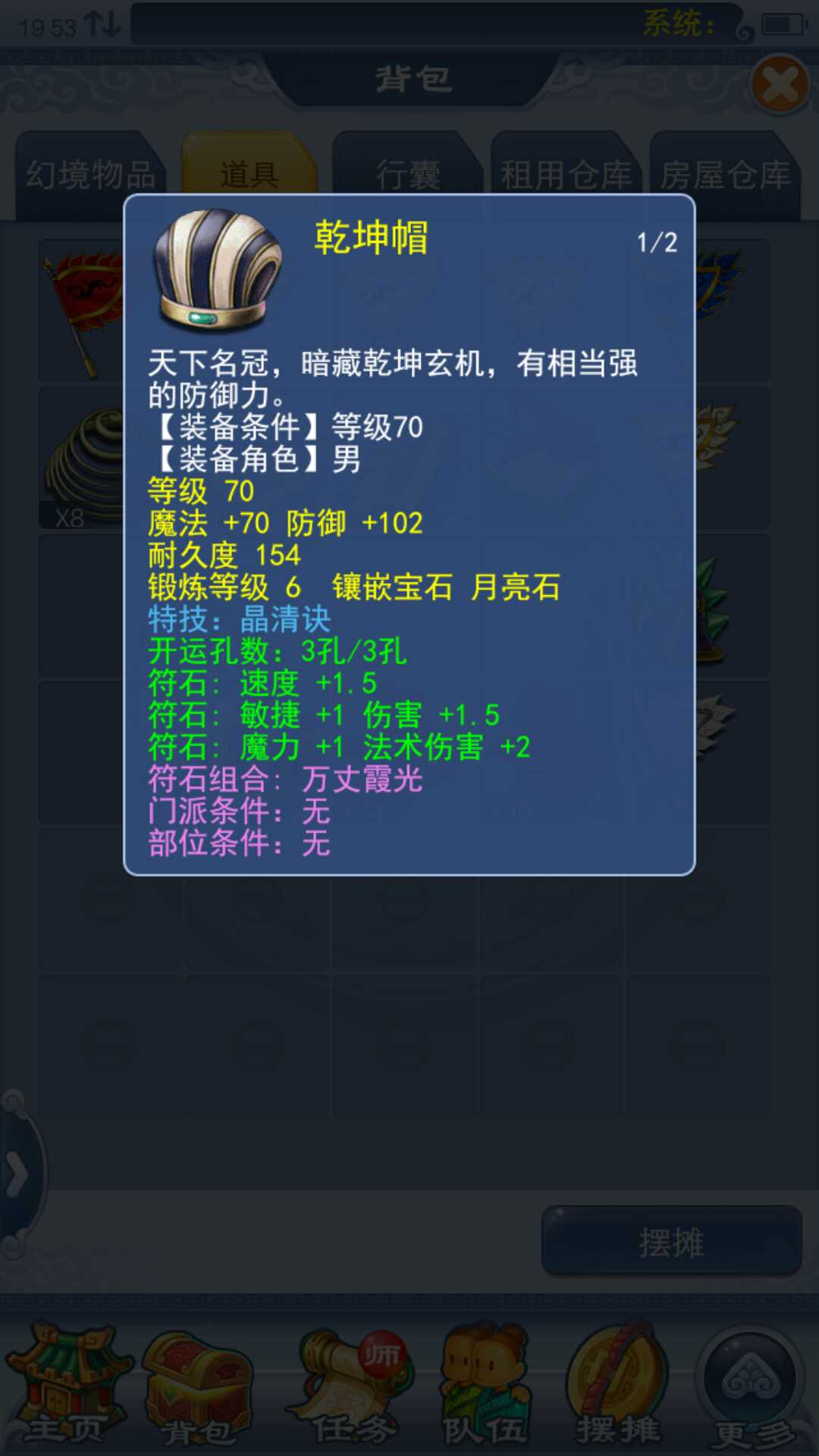
Task: Open the 行囊 tab
Action: click(x=408, y=176)
